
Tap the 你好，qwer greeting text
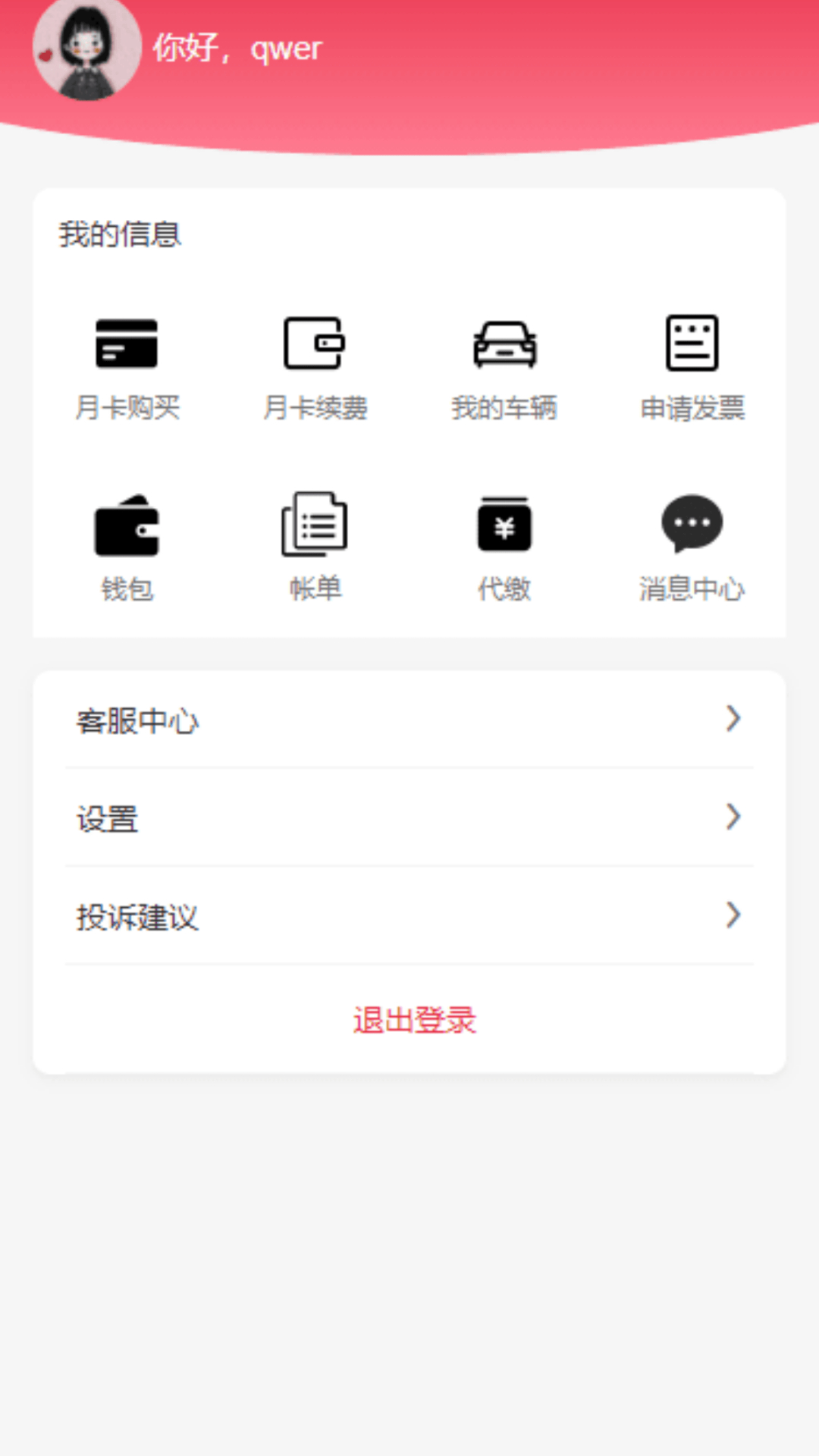pyautogui.click(x=237, y=48)
